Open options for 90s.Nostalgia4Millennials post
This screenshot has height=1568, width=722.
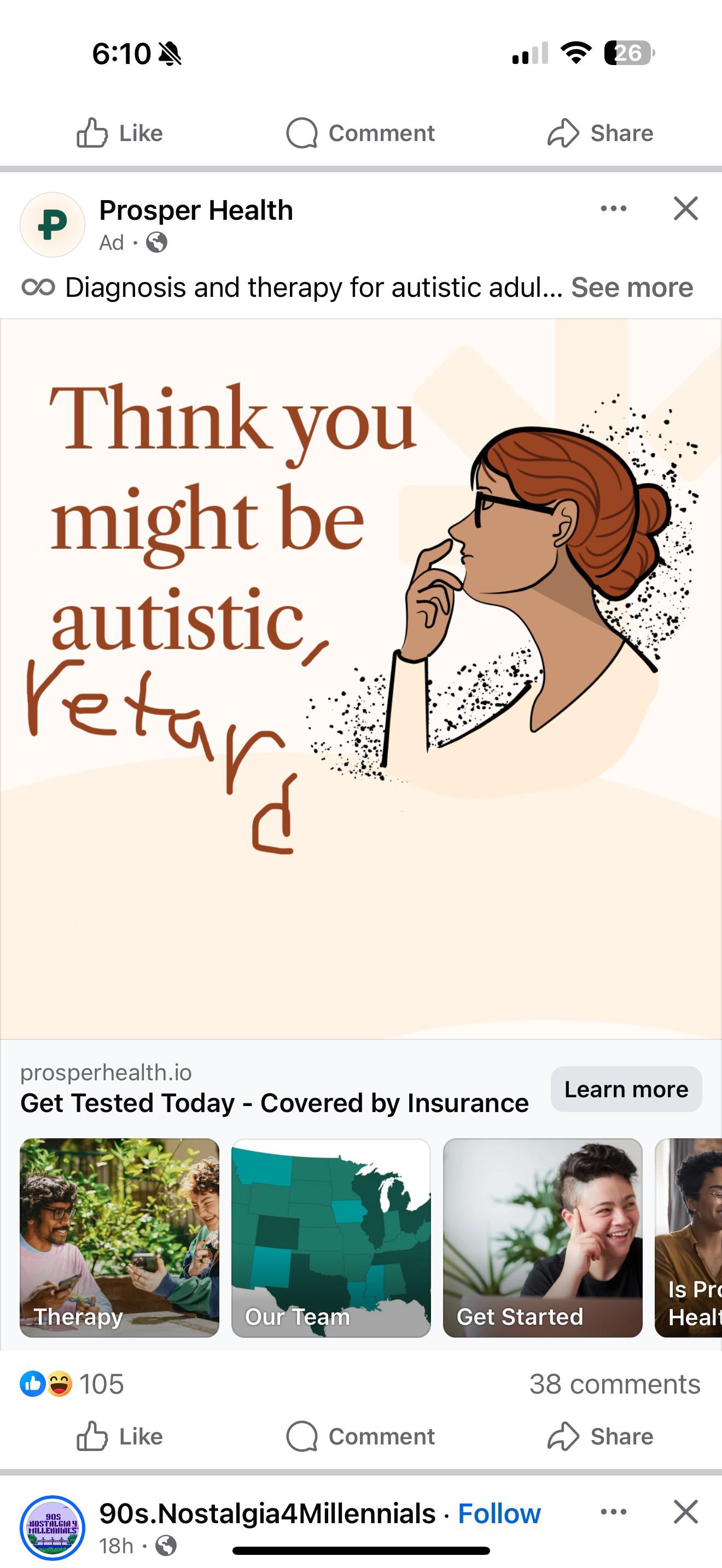(613, 1511)
